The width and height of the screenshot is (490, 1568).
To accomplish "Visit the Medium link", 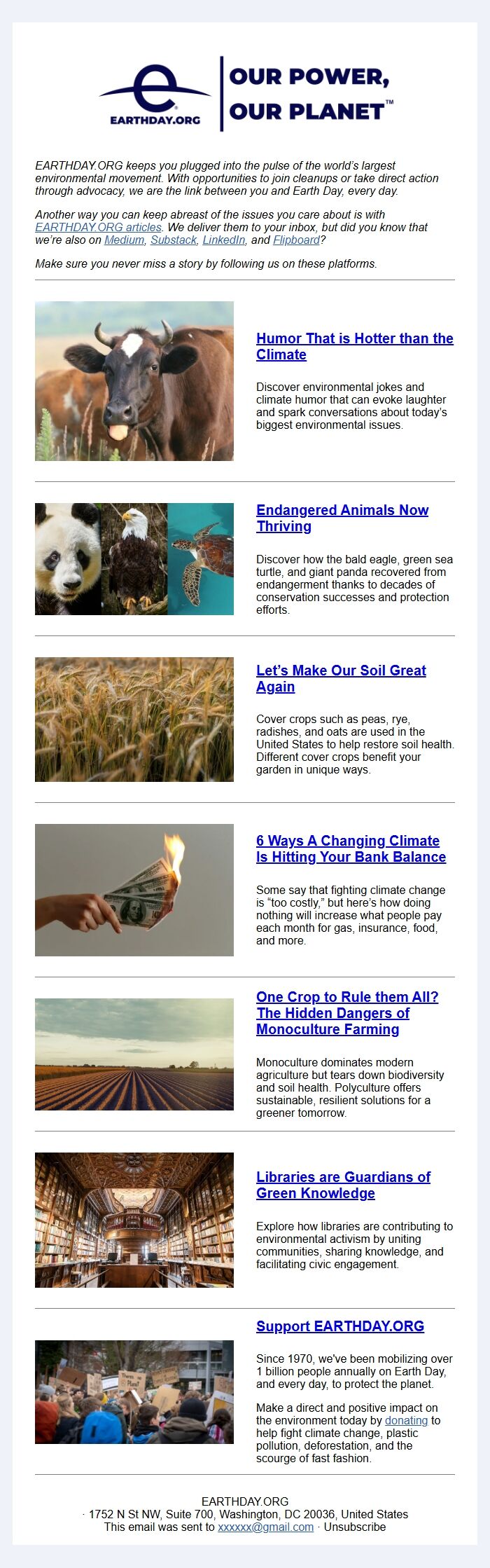I will coord(124,240).
